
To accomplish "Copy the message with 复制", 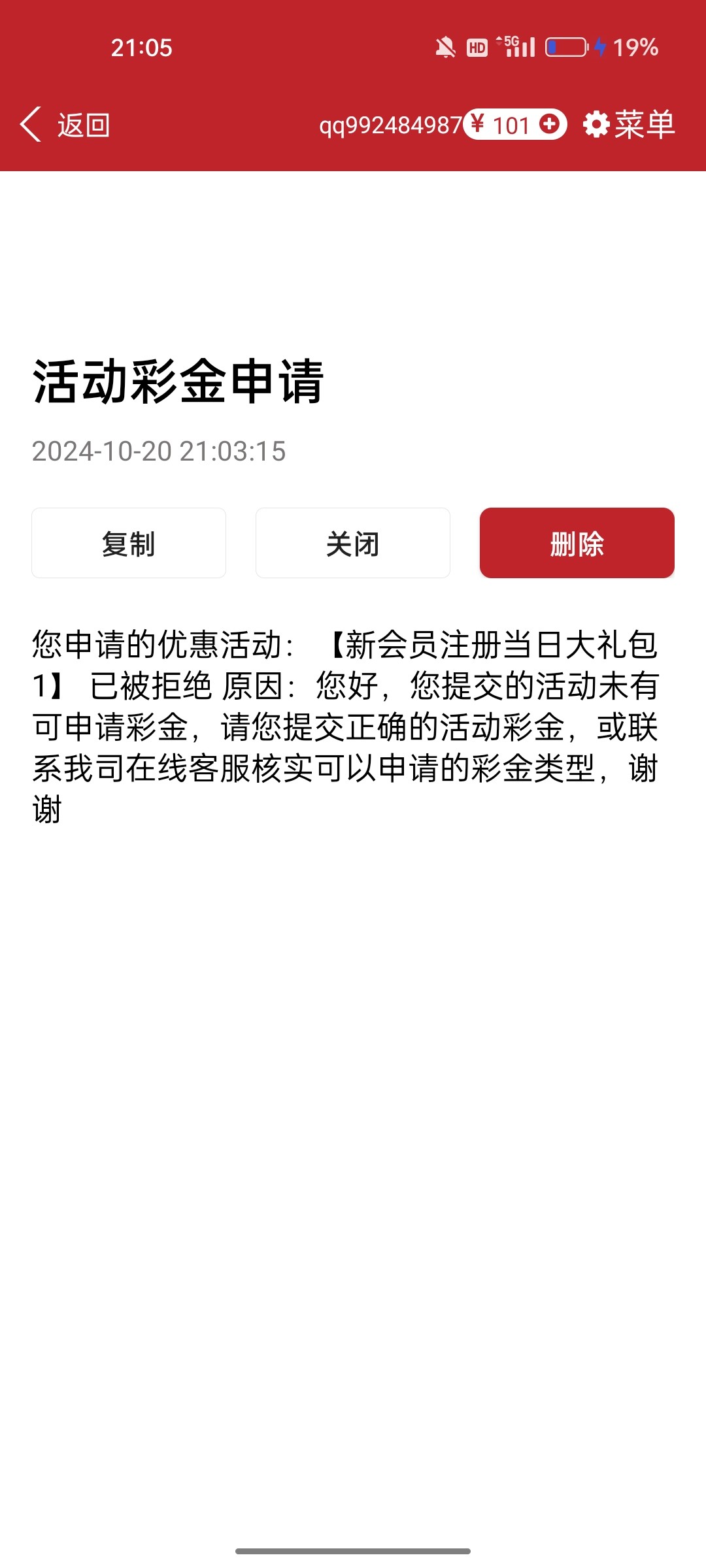I will click(x=129, y=543).
